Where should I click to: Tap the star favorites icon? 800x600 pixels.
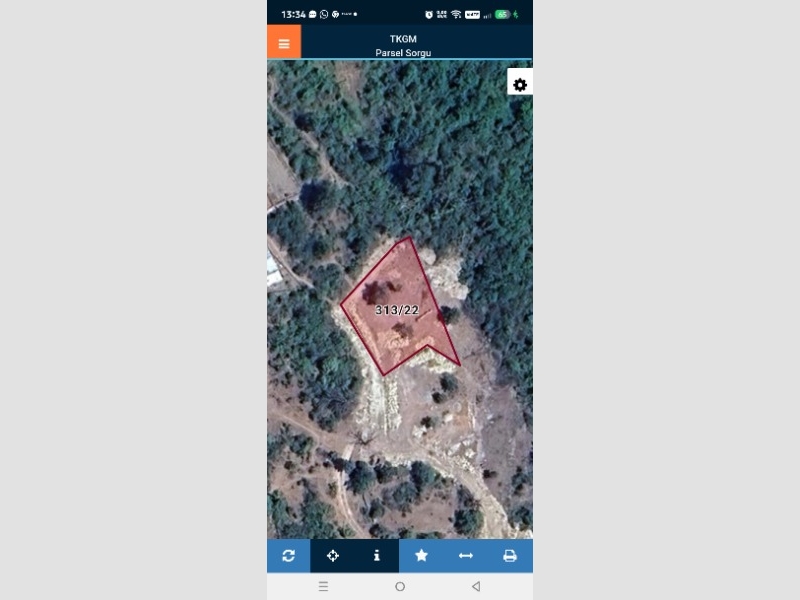click(421, 556)
